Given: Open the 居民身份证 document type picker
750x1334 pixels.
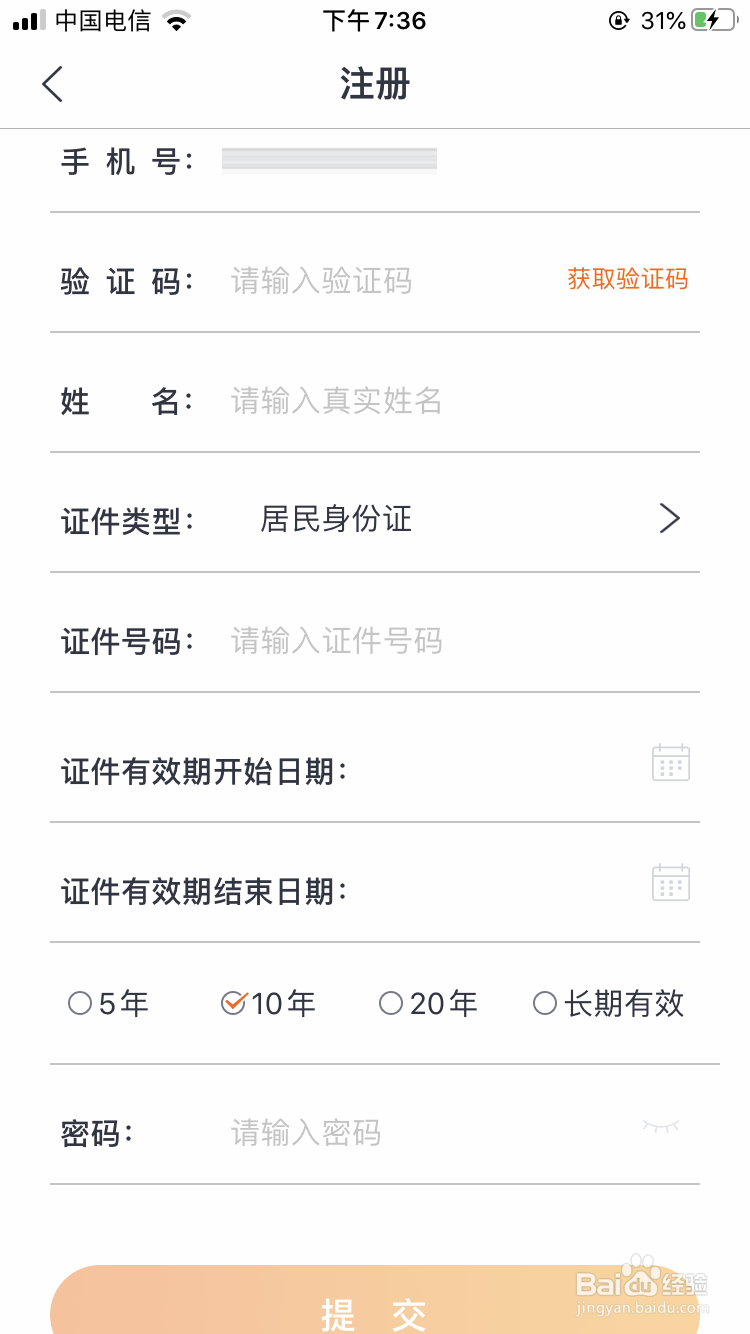Looking at the screenshot, I should coord(336,519).
